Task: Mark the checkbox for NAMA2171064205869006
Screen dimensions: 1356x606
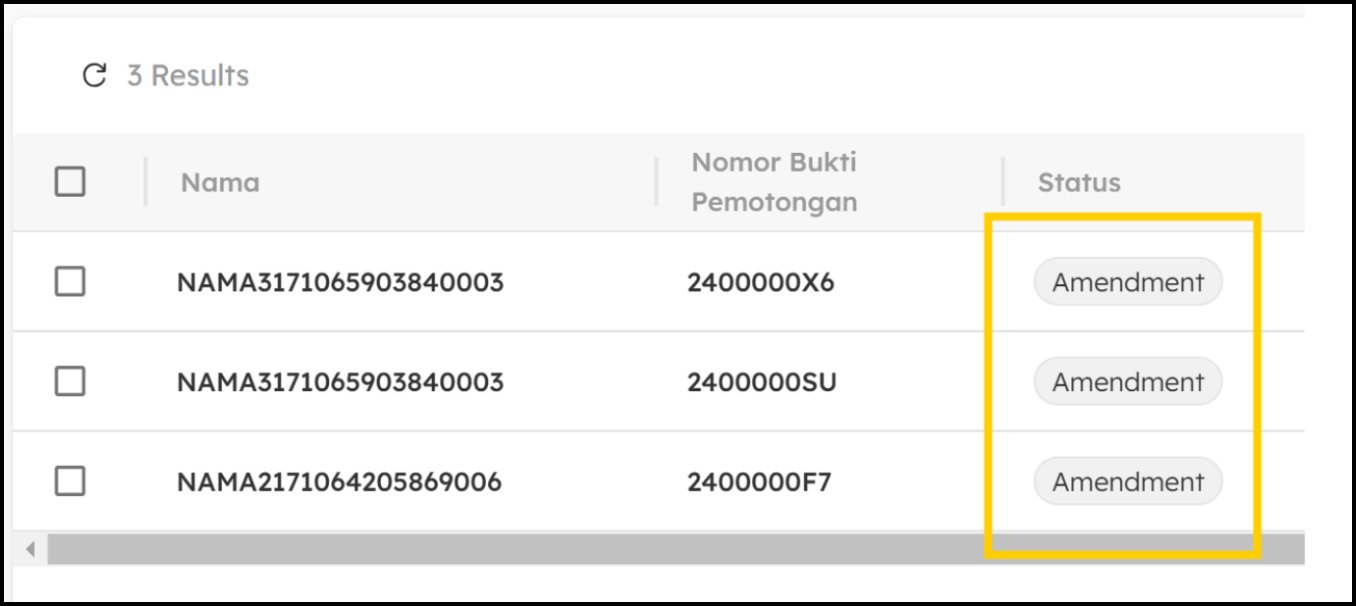Action: click(69, 482)
